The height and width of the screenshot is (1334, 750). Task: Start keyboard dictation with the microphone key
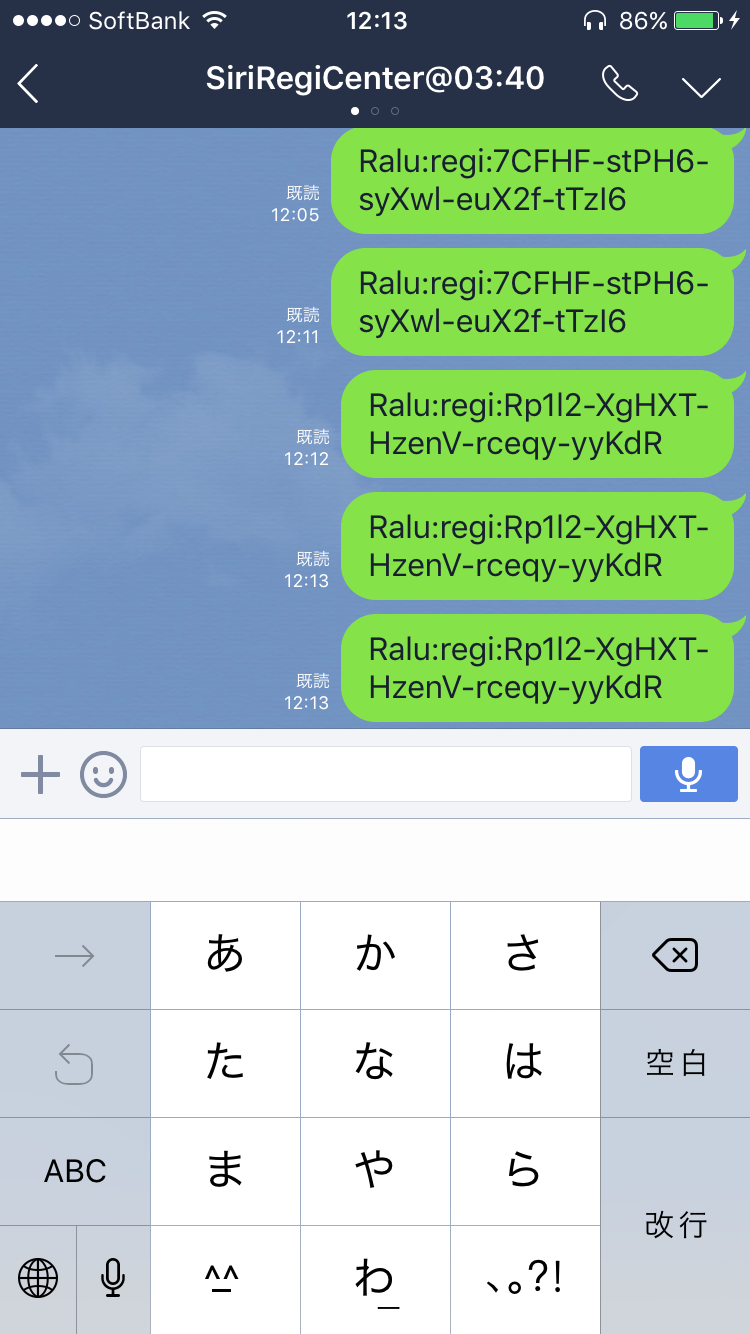coord(113,1278)
